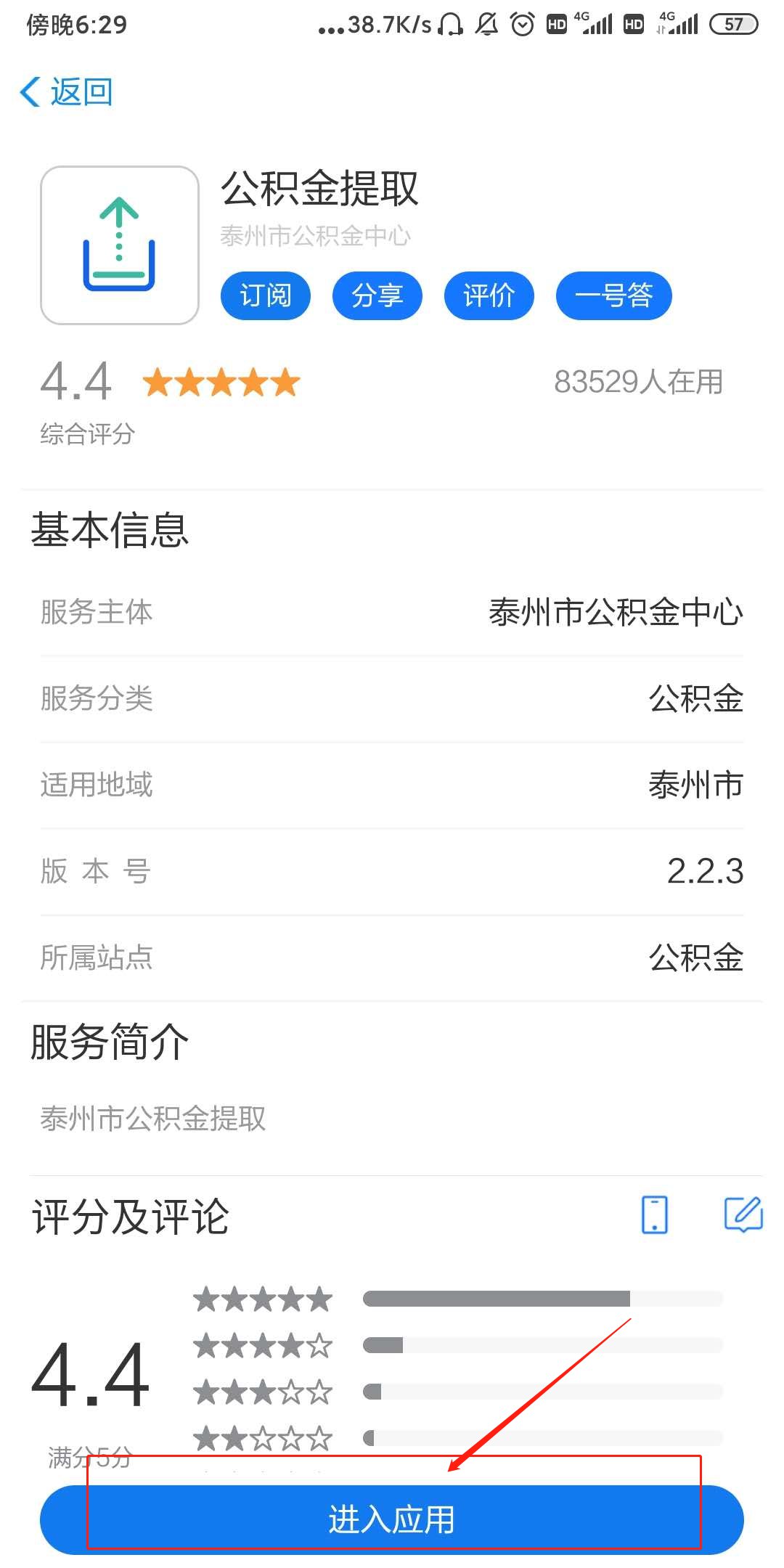The image size is (784, 1568).
Task: Tap the 订阅 subscribe button
Action: pyautogui.click(x=266, y=295)
